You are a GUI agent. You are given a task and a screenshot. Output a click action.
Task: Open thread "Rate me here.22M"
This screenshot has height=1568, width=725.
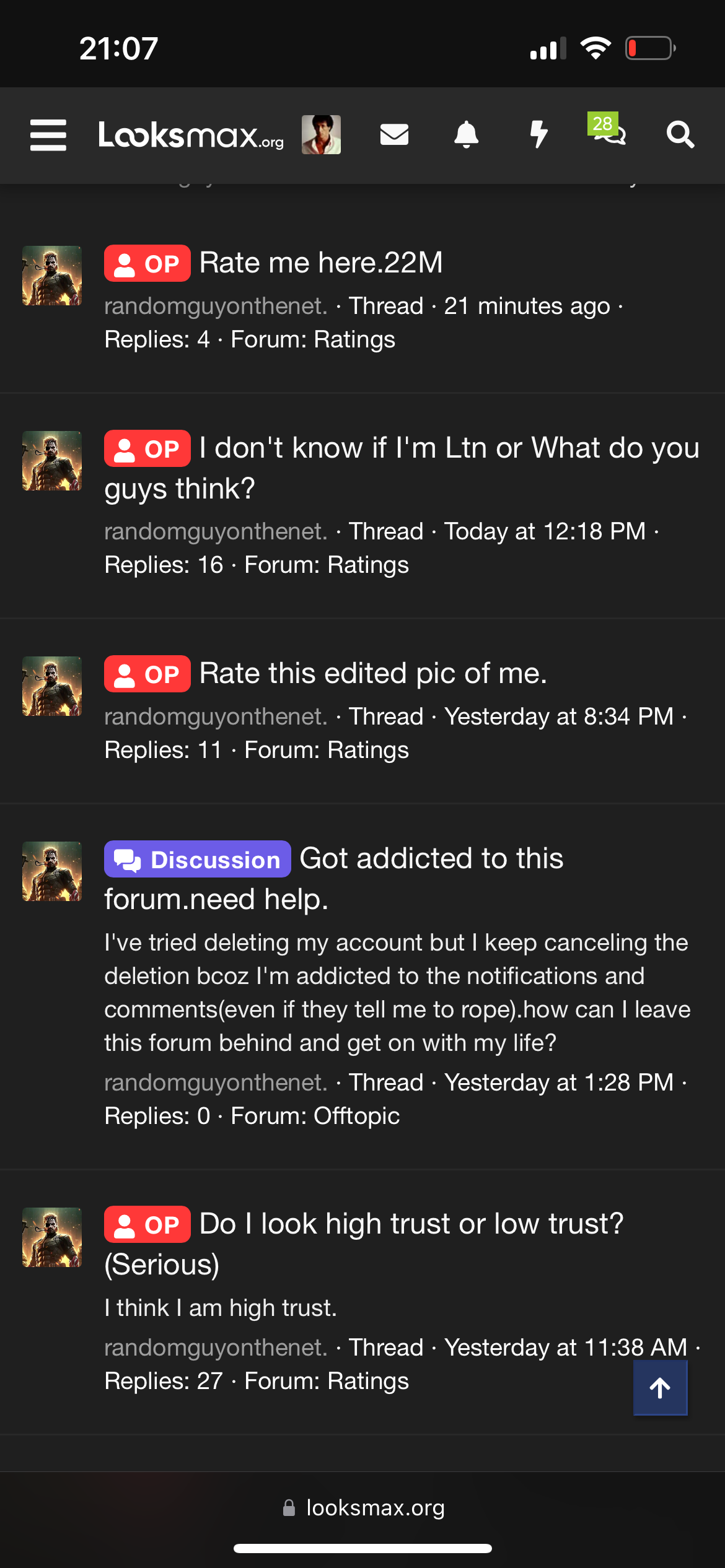pos(321,263)
